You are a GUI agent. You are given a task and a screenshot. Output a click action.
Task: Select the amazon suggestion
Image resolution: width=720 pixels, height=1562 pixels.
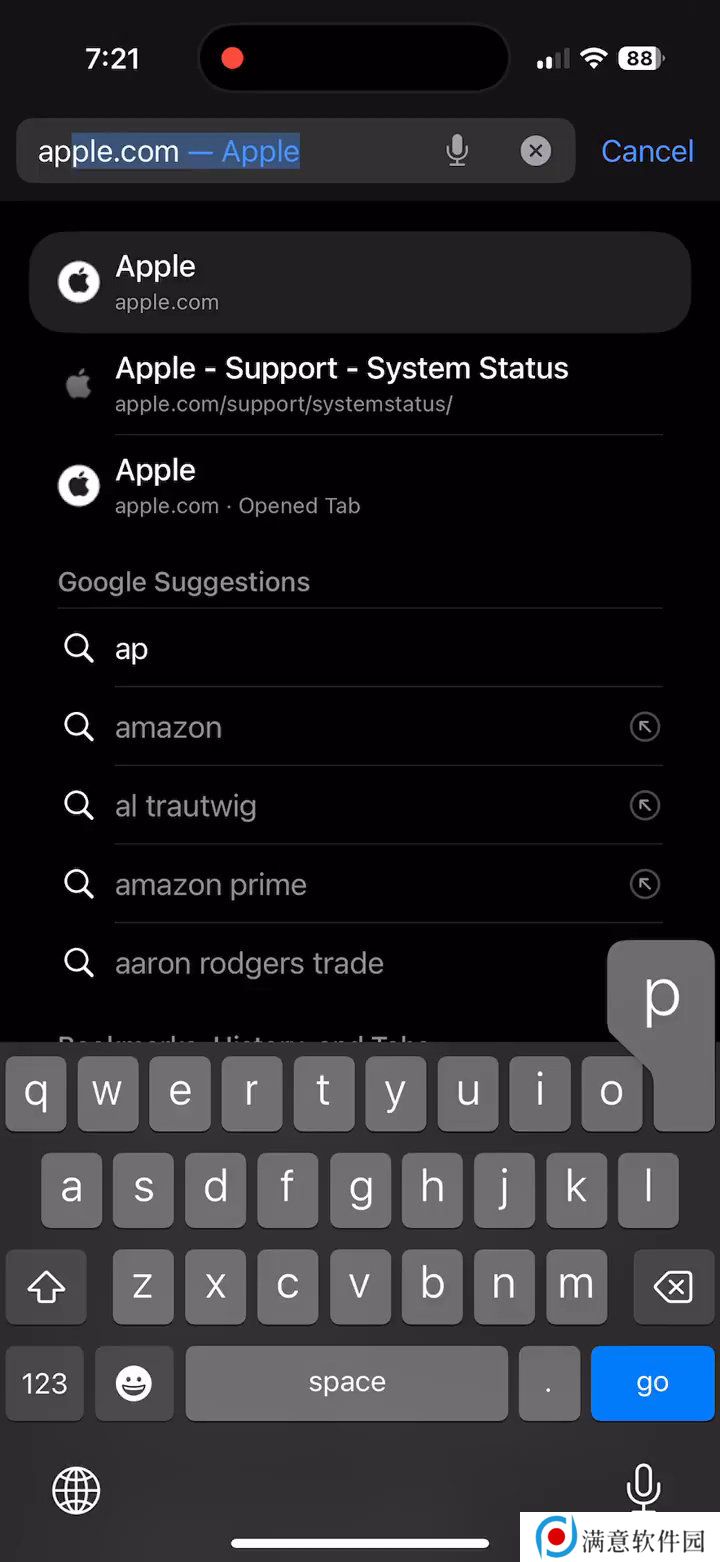(340, 727)
